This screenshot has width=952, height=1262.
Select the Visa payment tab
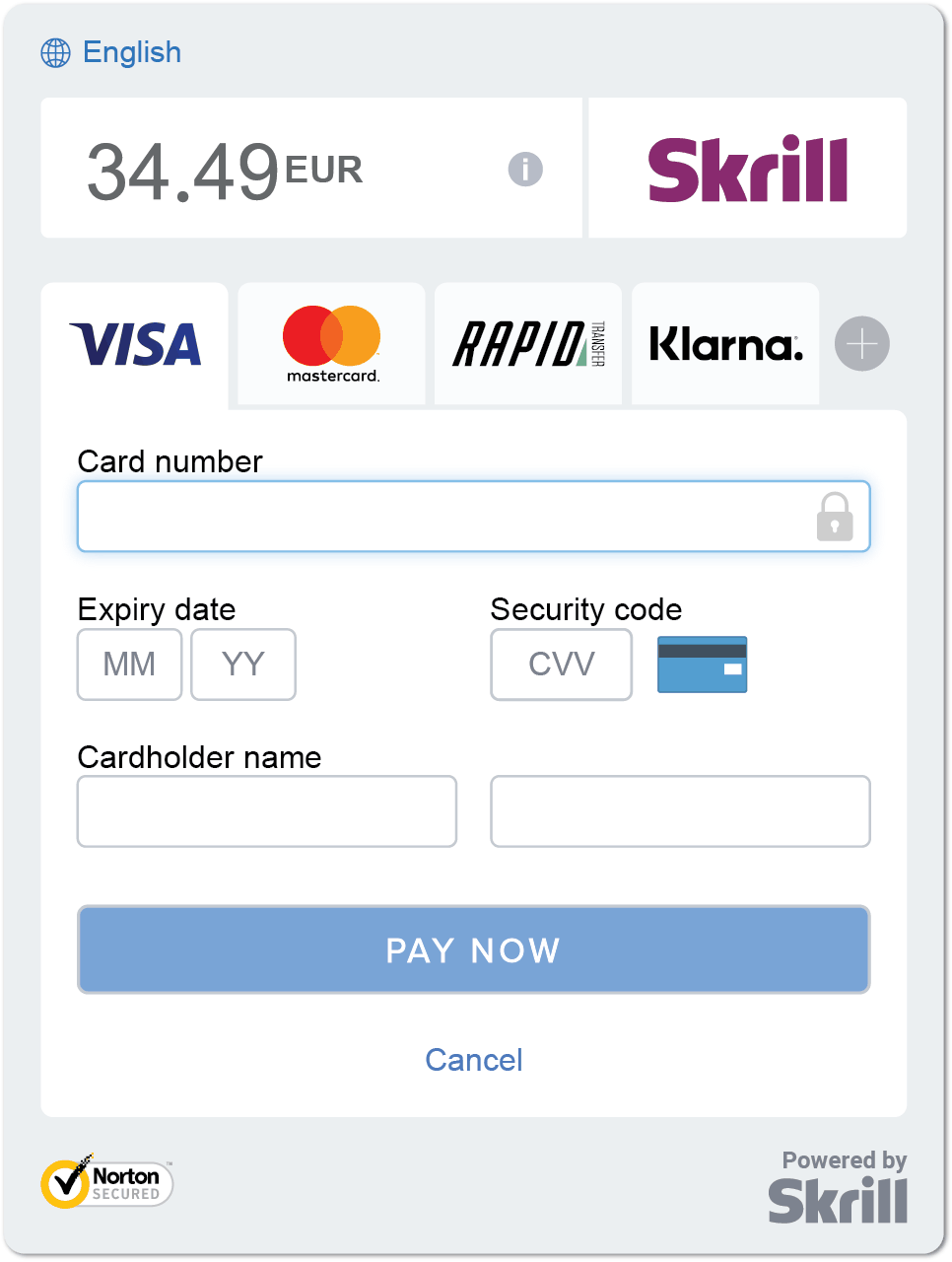tap(135, 344)
